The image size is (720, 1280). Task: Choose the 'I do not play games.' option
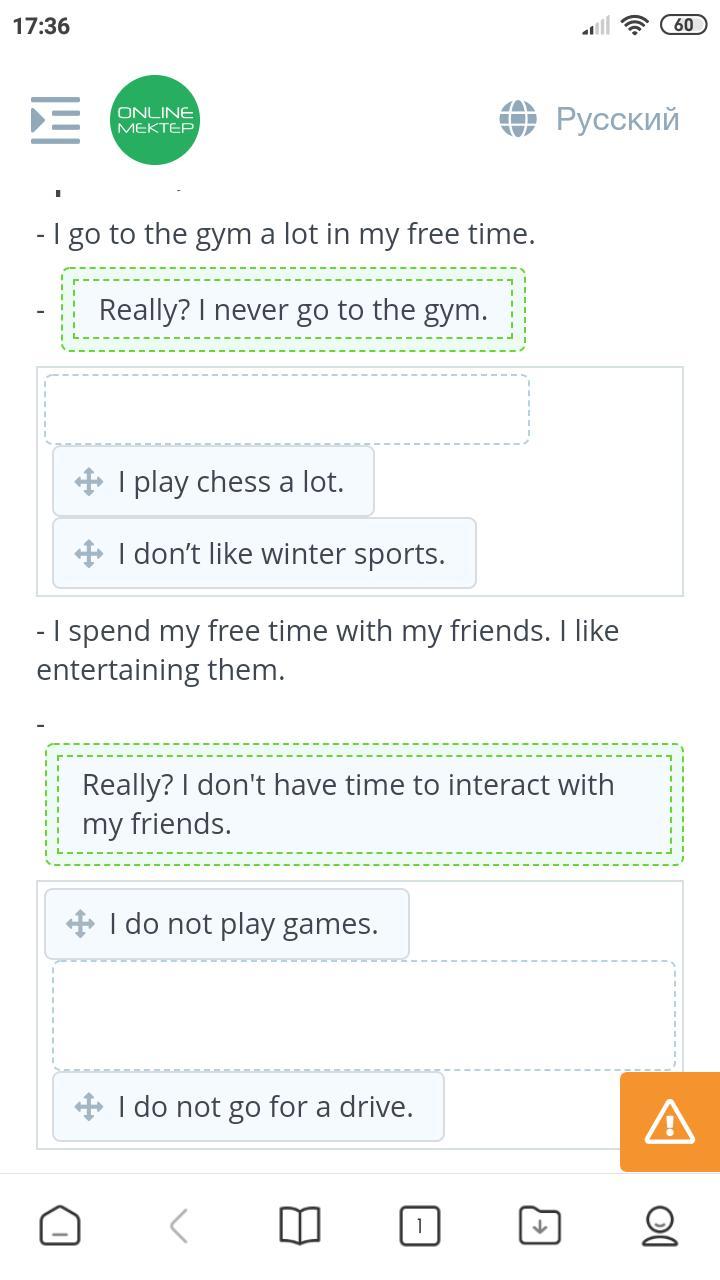[x=227, y=924]
